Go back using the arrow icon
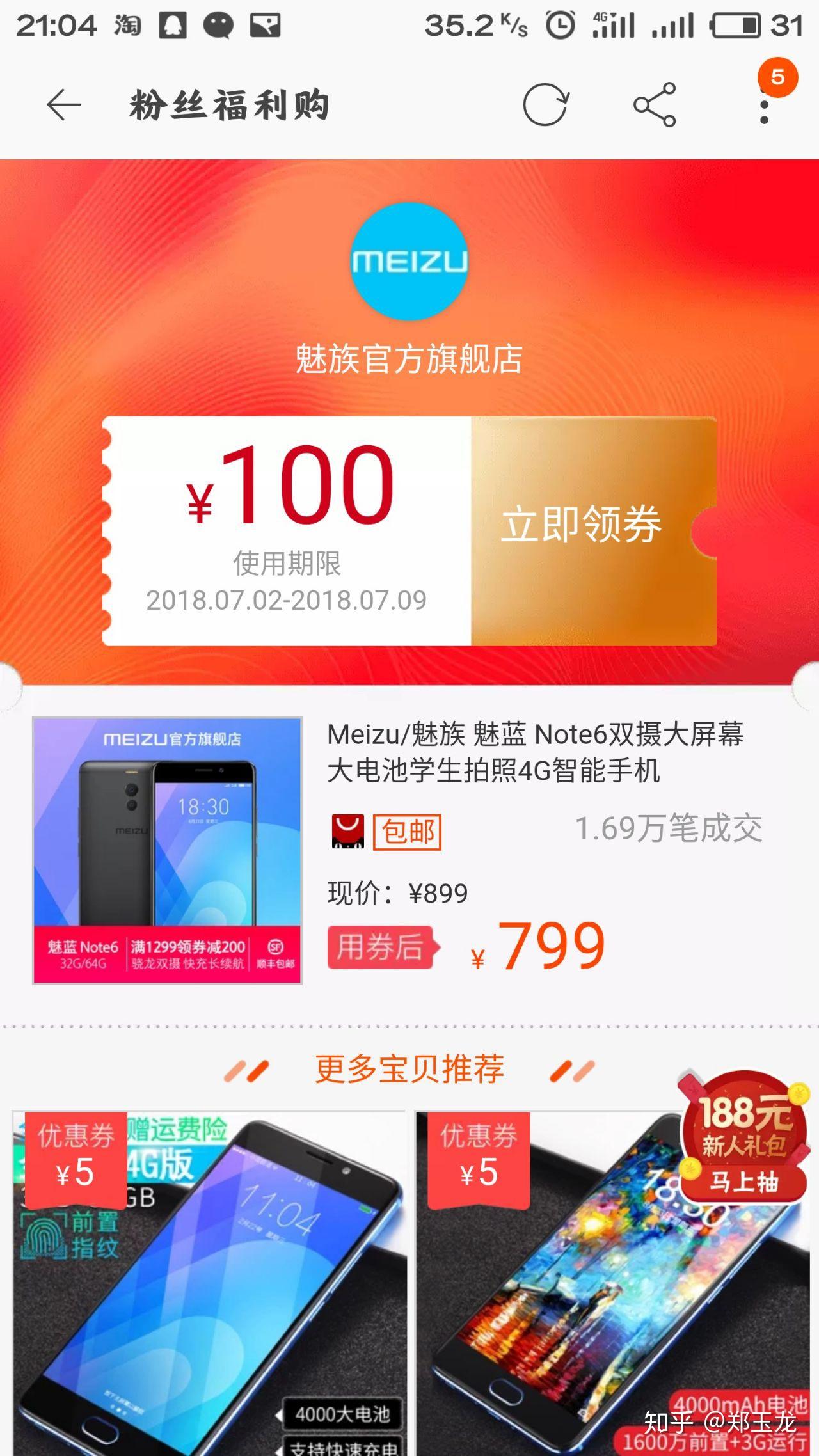Image resolution: width=819 pixels, height=1456 pixels. point(64,105)
